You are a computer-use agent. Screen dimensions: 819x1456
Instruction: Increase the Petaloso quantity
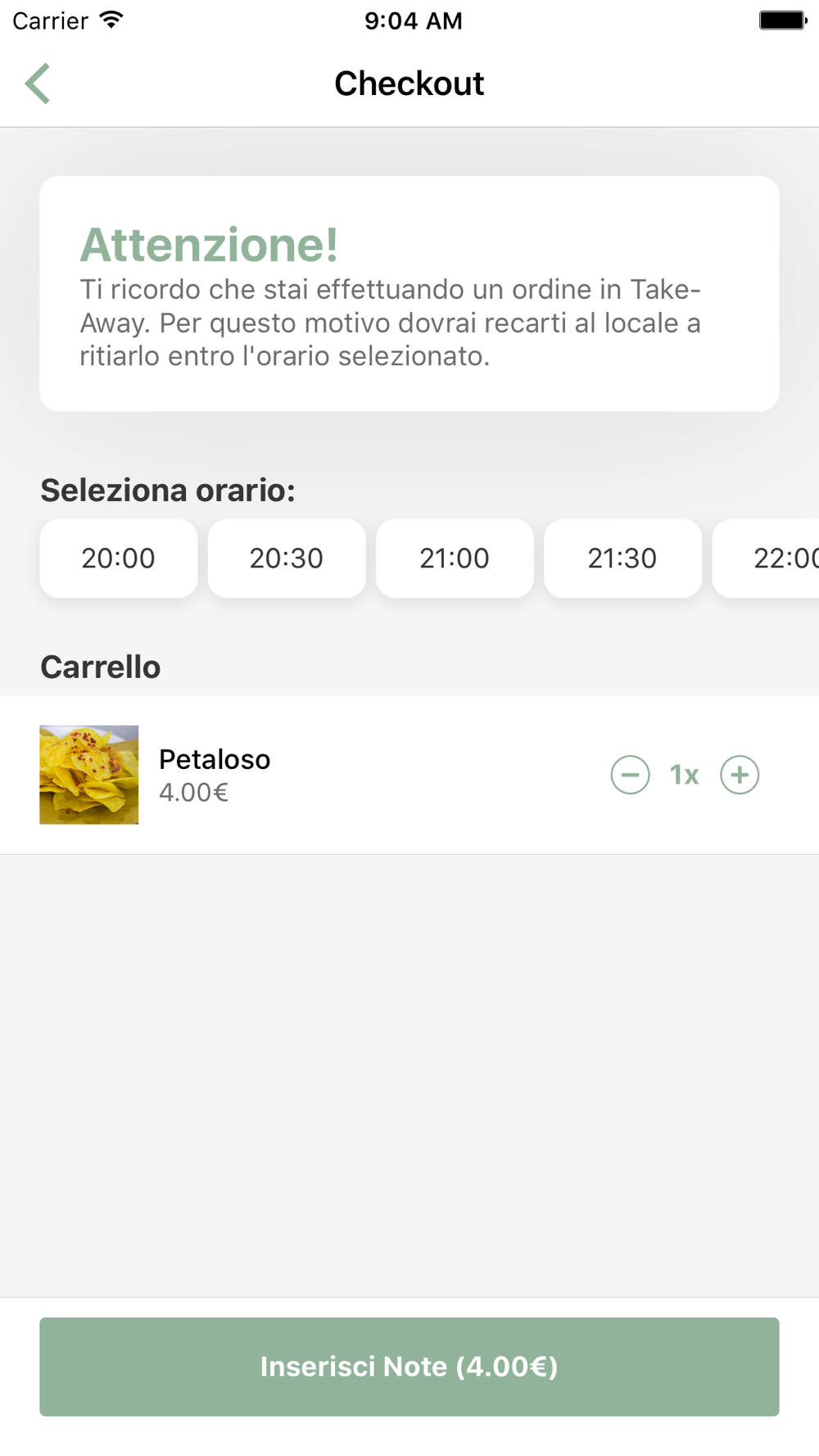click(x=740, y=775)
